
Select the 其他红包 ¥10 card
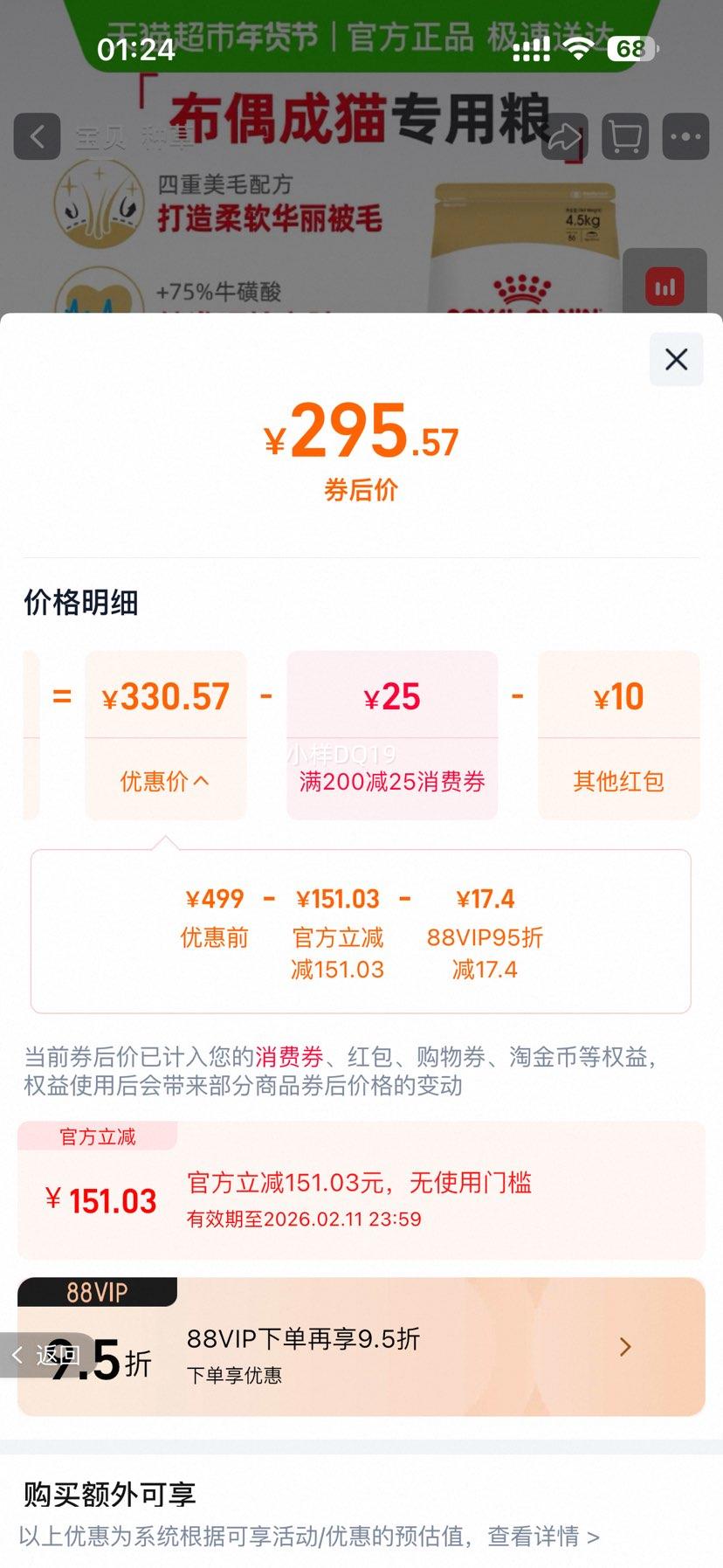618,734
